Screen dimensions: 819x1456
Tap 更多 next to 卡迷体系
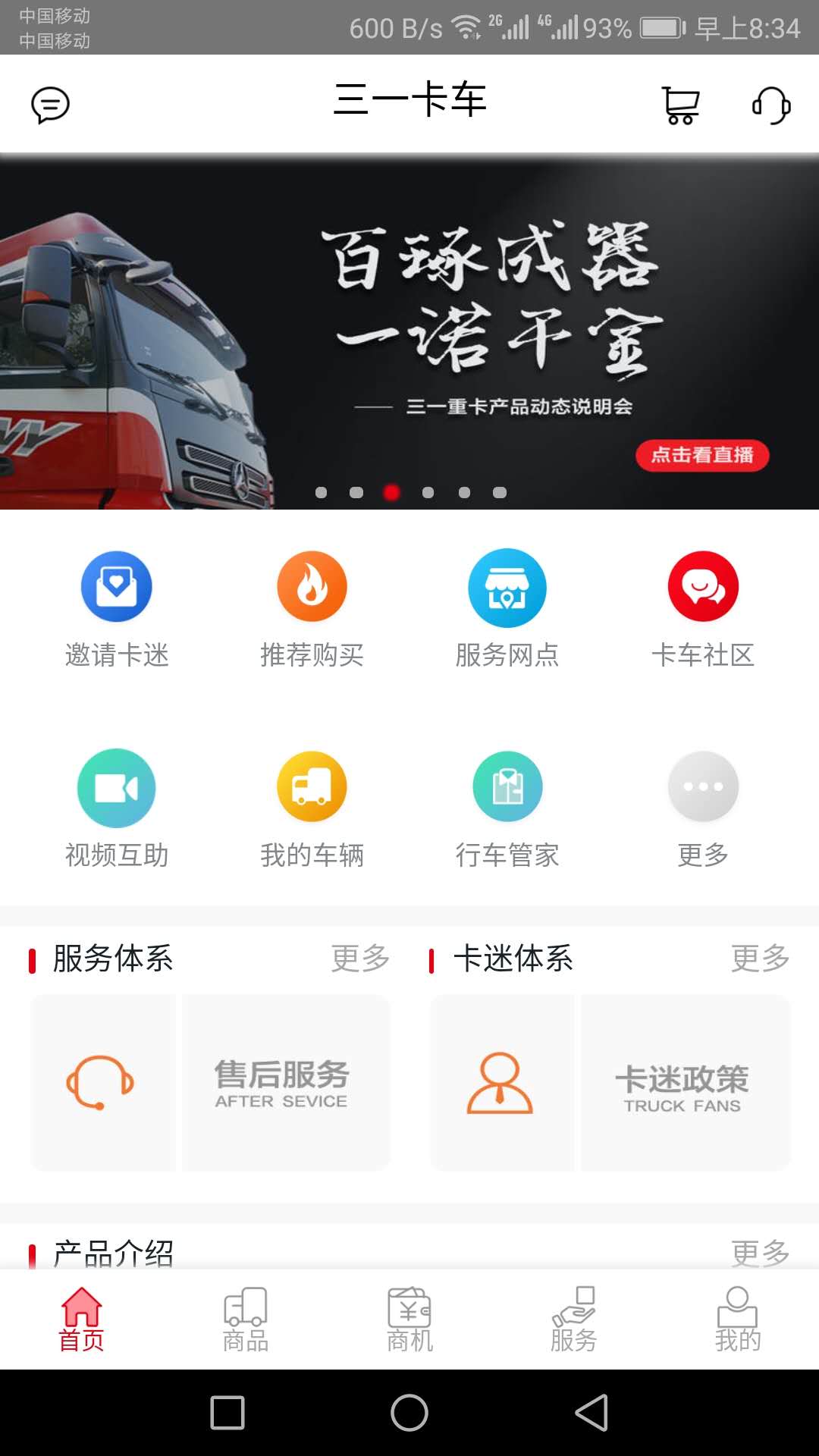pos(760,959)
